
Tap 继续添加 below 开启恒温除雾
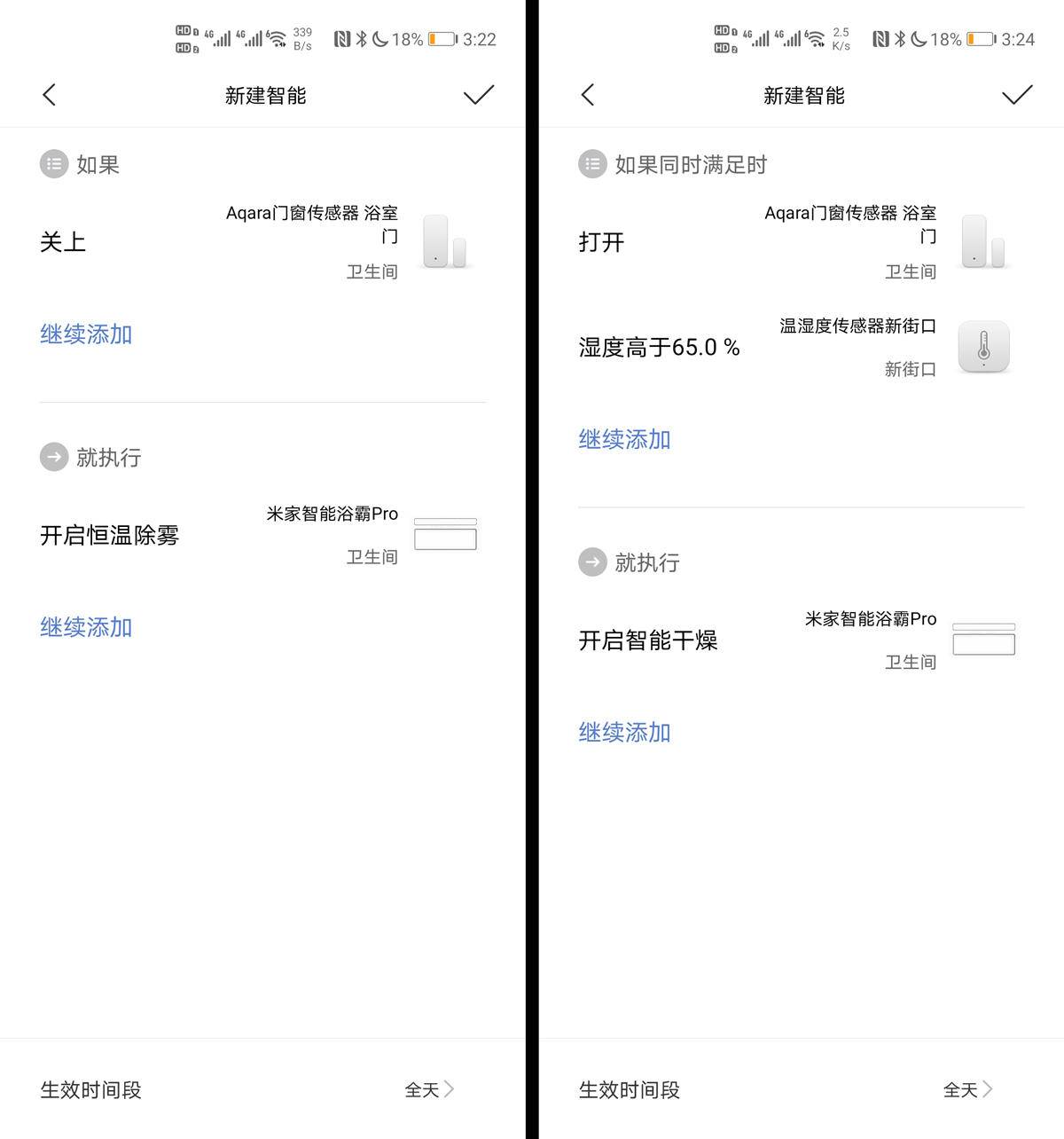click(x=85, y=627)
